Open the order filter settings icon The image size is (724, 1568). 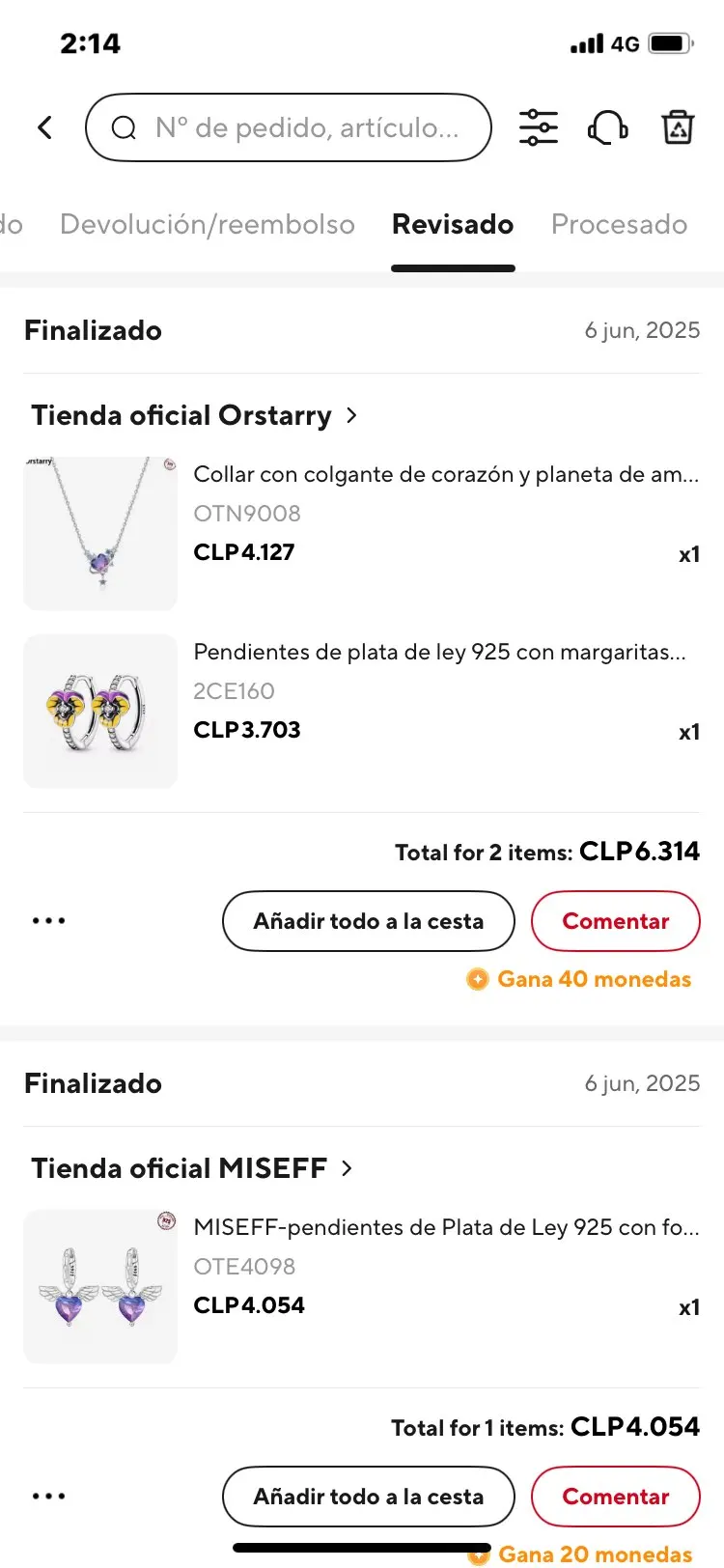[538, 127]
